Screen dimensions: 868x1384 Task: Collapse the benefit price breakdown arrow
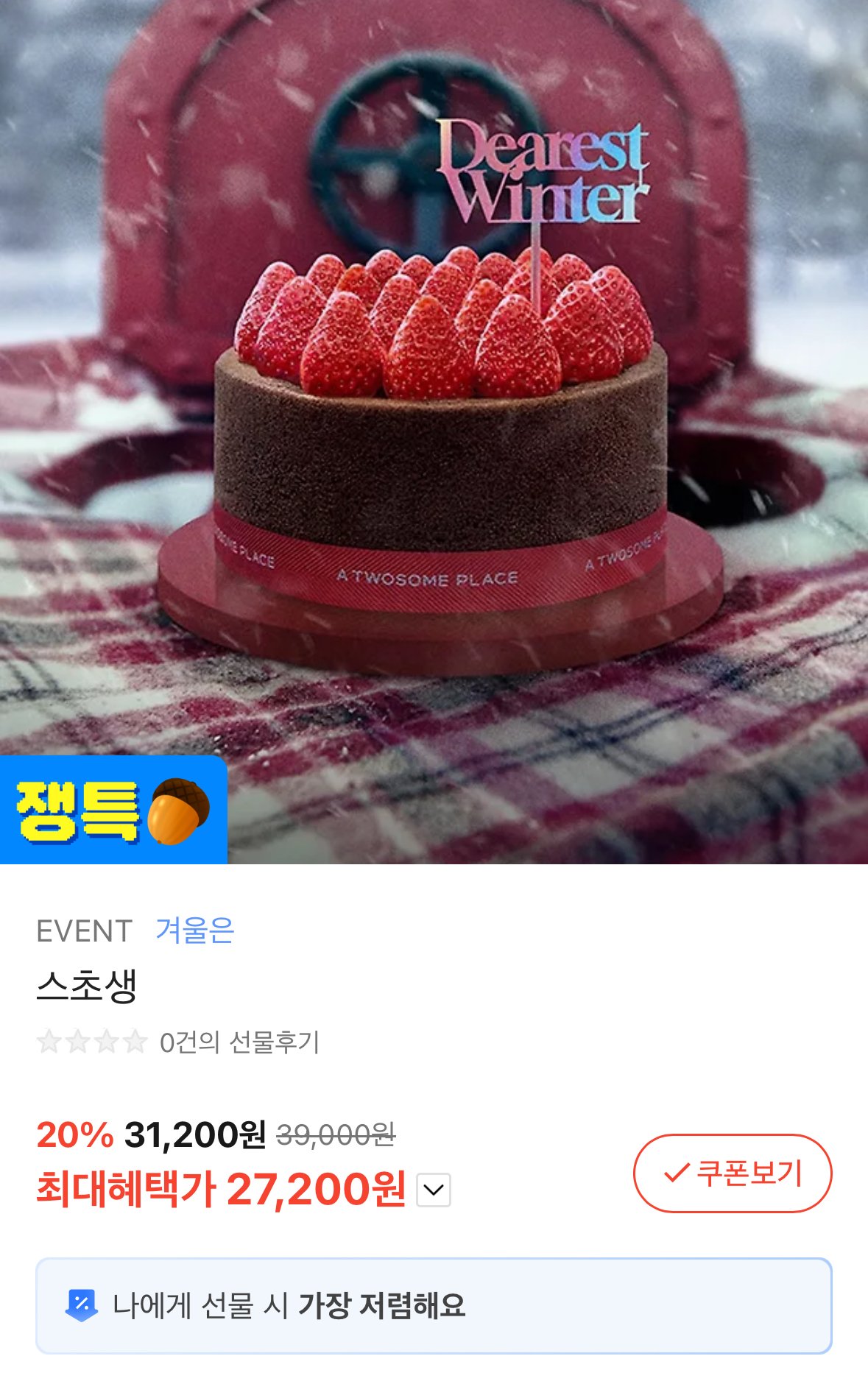coord(433,1190)
